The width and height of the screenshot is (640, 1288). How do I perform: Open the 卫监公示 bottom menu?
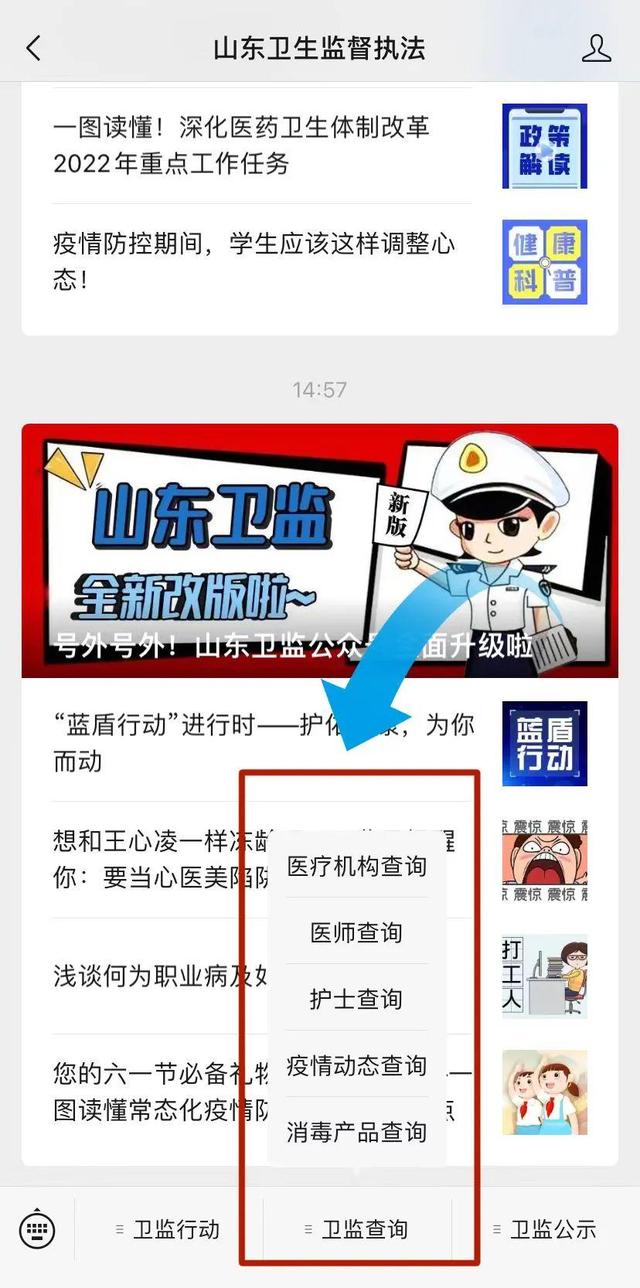coord(545,1229)
